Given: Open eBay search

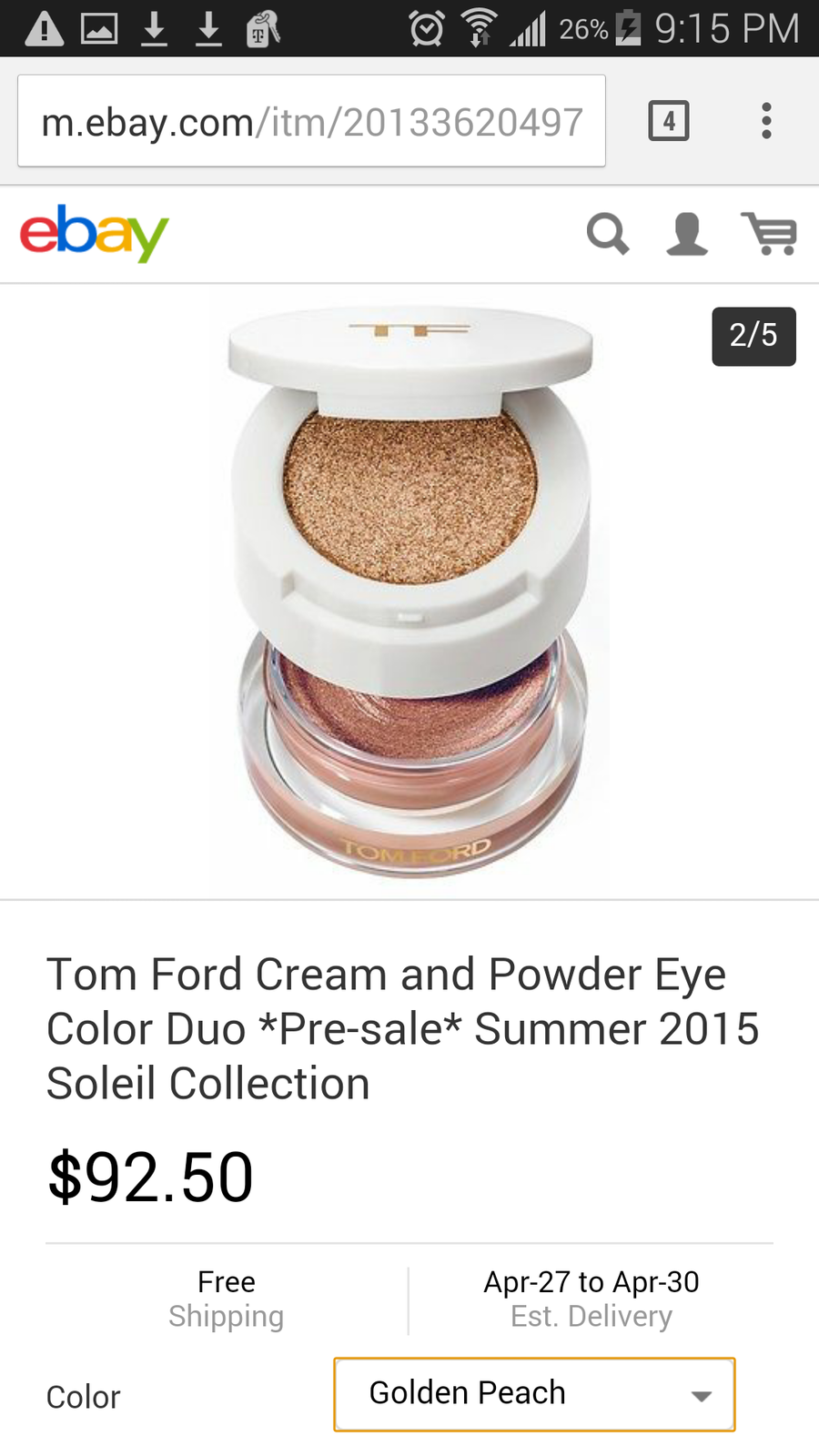Looking at the screenshot, I should click(608, 234).
